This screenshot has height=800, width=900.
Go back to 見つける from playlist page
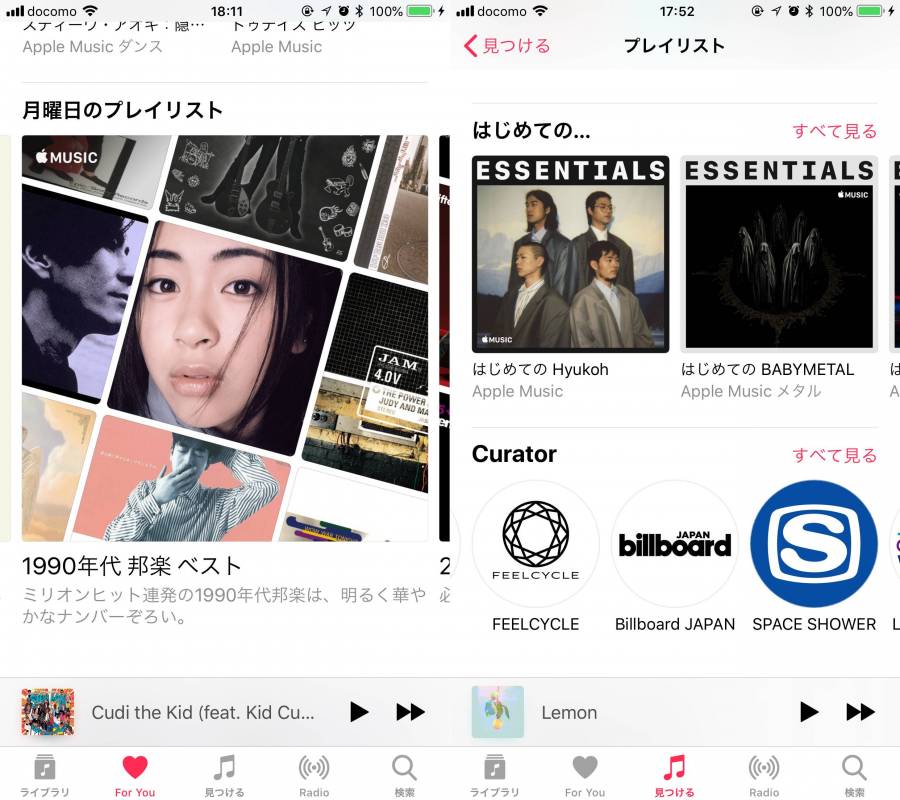(x=507, y=46)
